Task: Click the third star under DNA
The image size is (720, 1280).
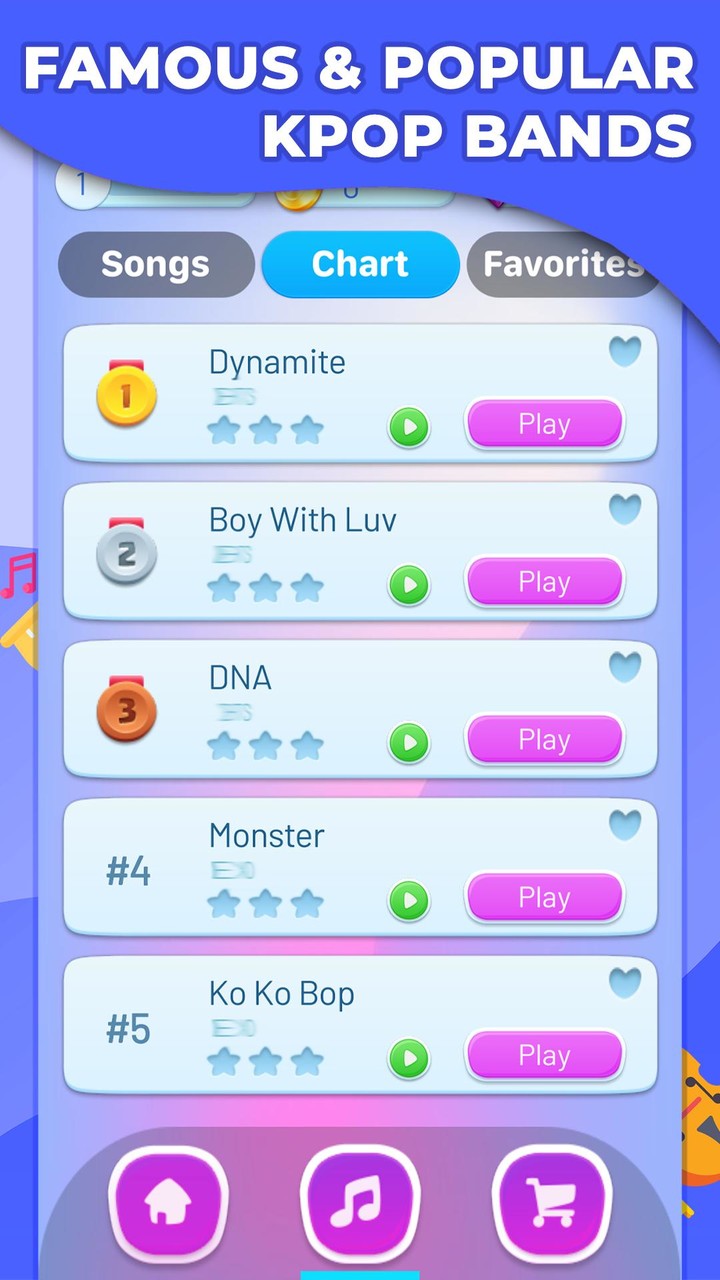Action: pyautogui.click(x=306, y=744)
